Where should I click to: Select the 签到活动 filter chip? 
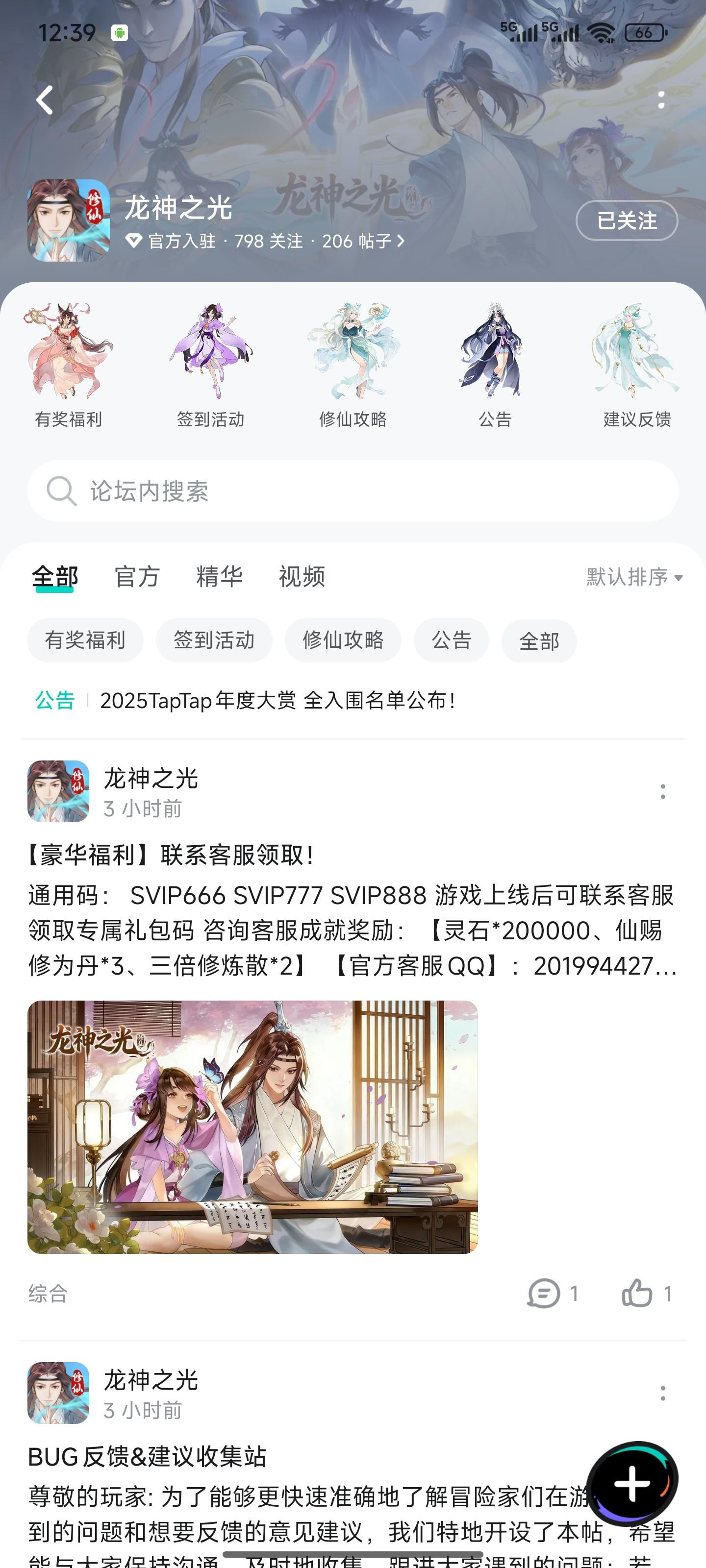(x=214, y=640)
